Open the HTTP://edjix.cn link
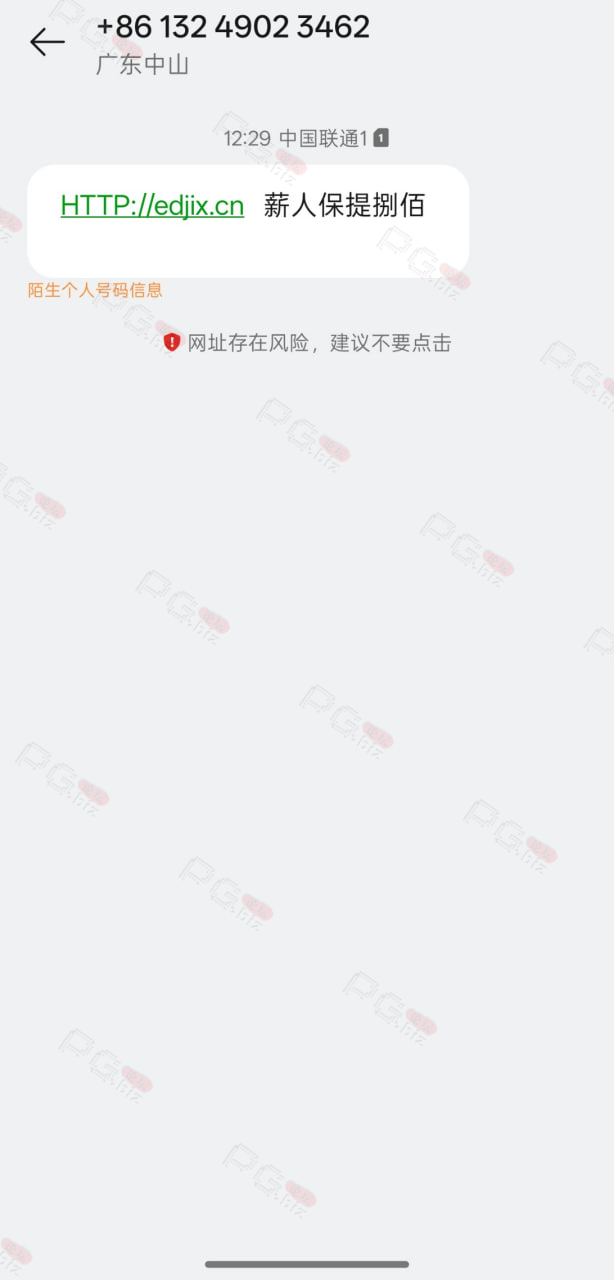The image size is (614, 1280). [x=152, y=205]
